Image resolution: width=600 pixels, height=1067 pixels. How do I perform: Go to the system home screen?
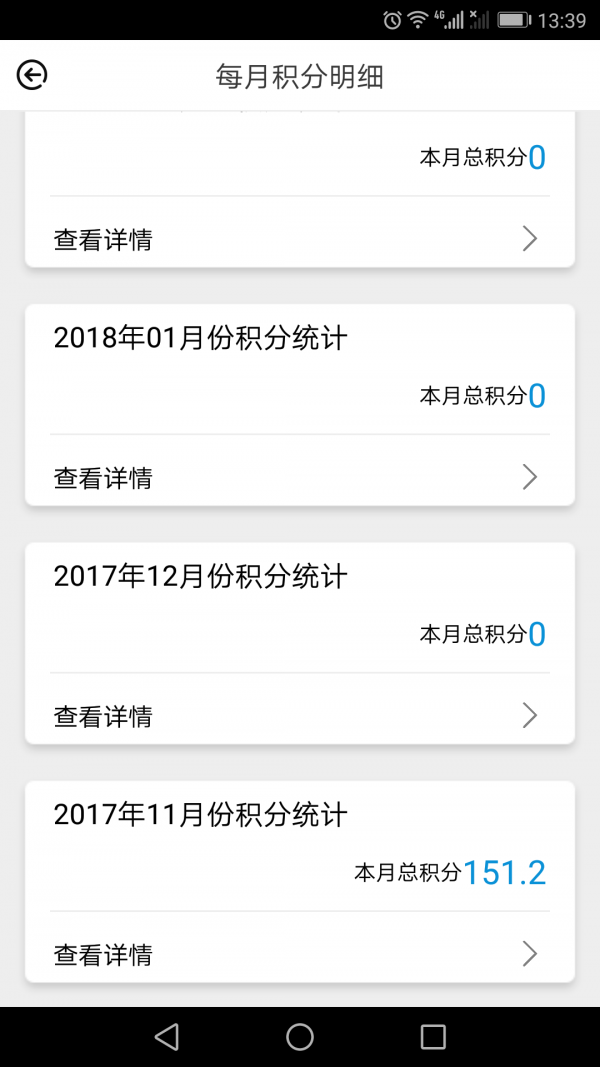click(300, 1037)
